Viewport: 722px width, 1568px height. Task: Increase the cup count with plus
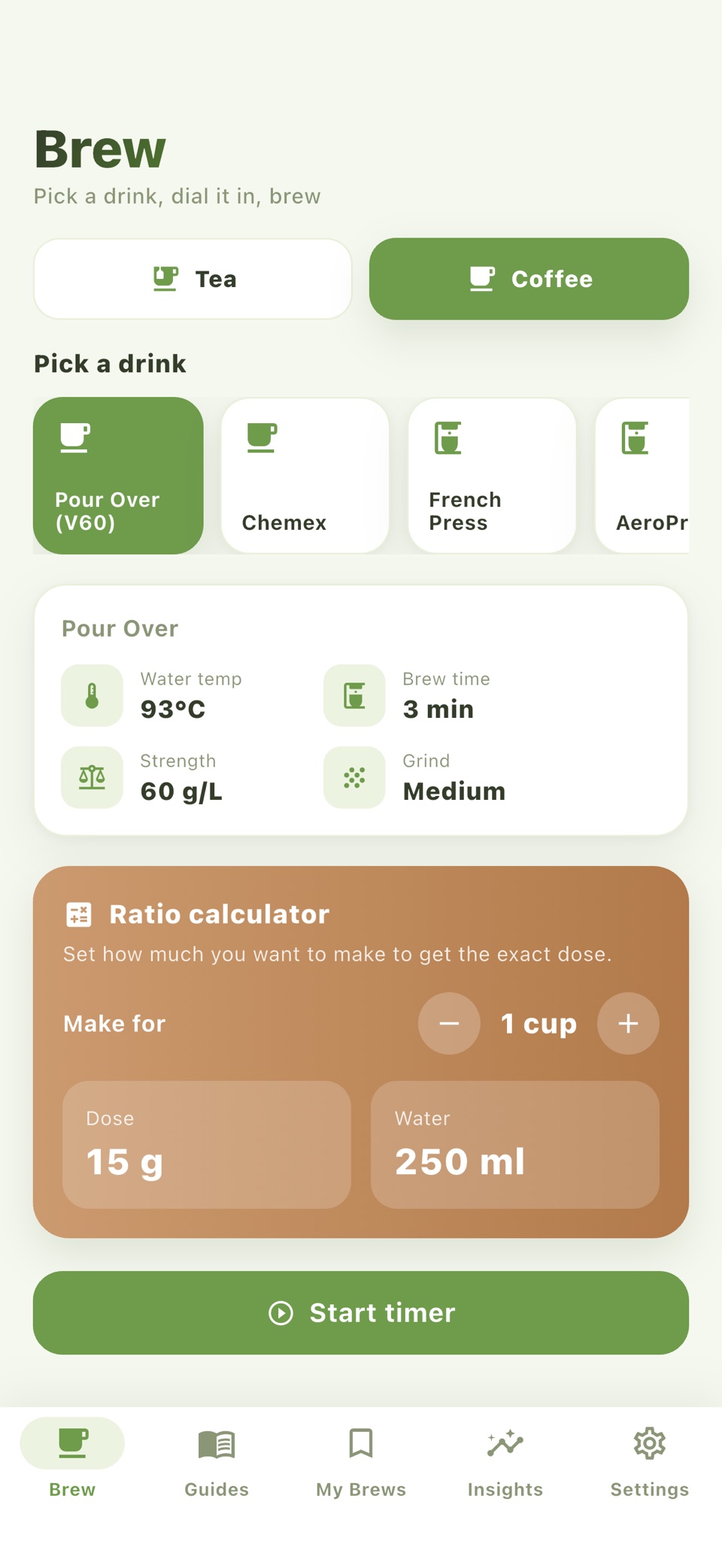(x=628, y=1023)
